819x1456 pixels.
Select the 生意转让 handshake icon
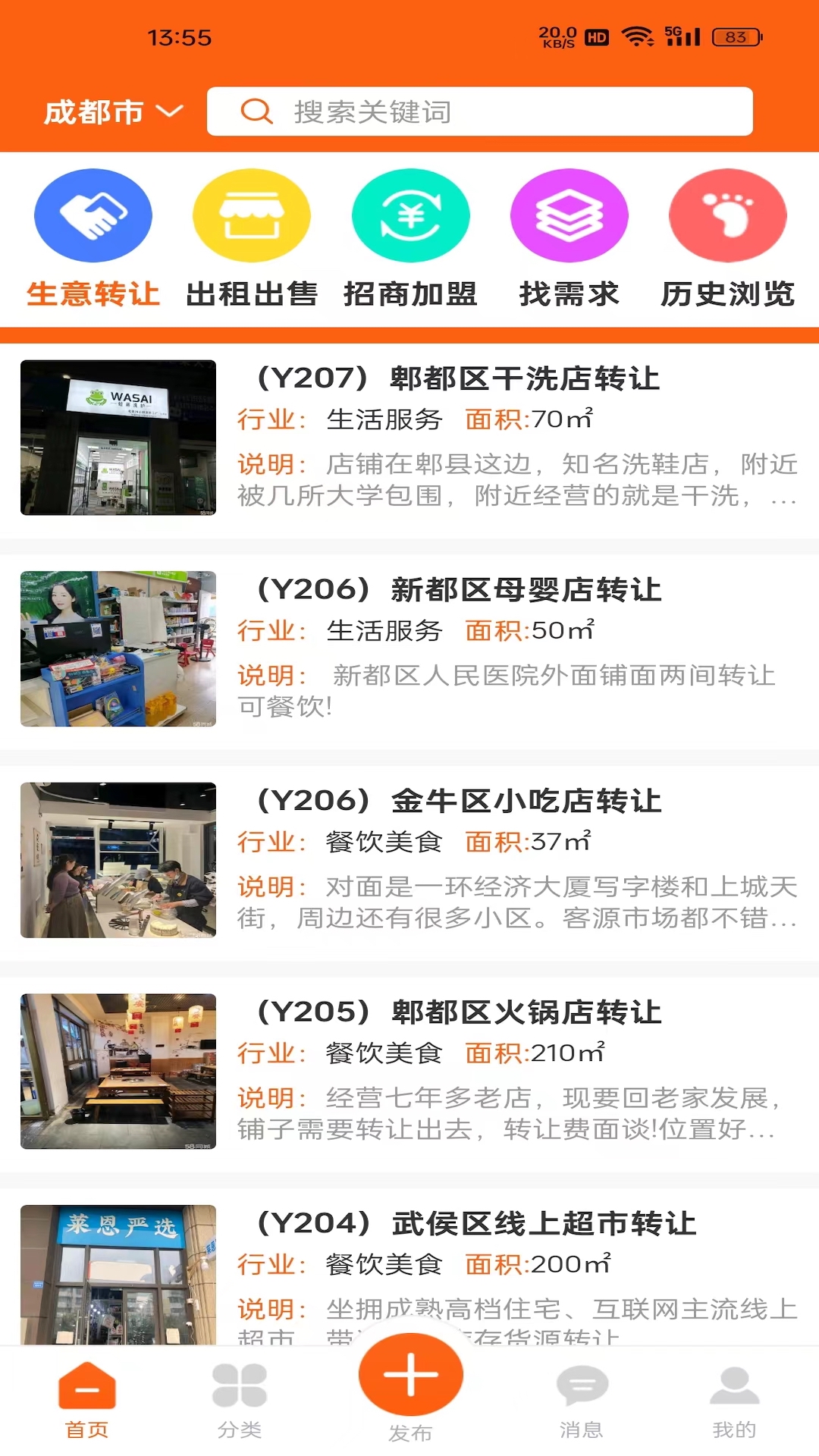93,215
